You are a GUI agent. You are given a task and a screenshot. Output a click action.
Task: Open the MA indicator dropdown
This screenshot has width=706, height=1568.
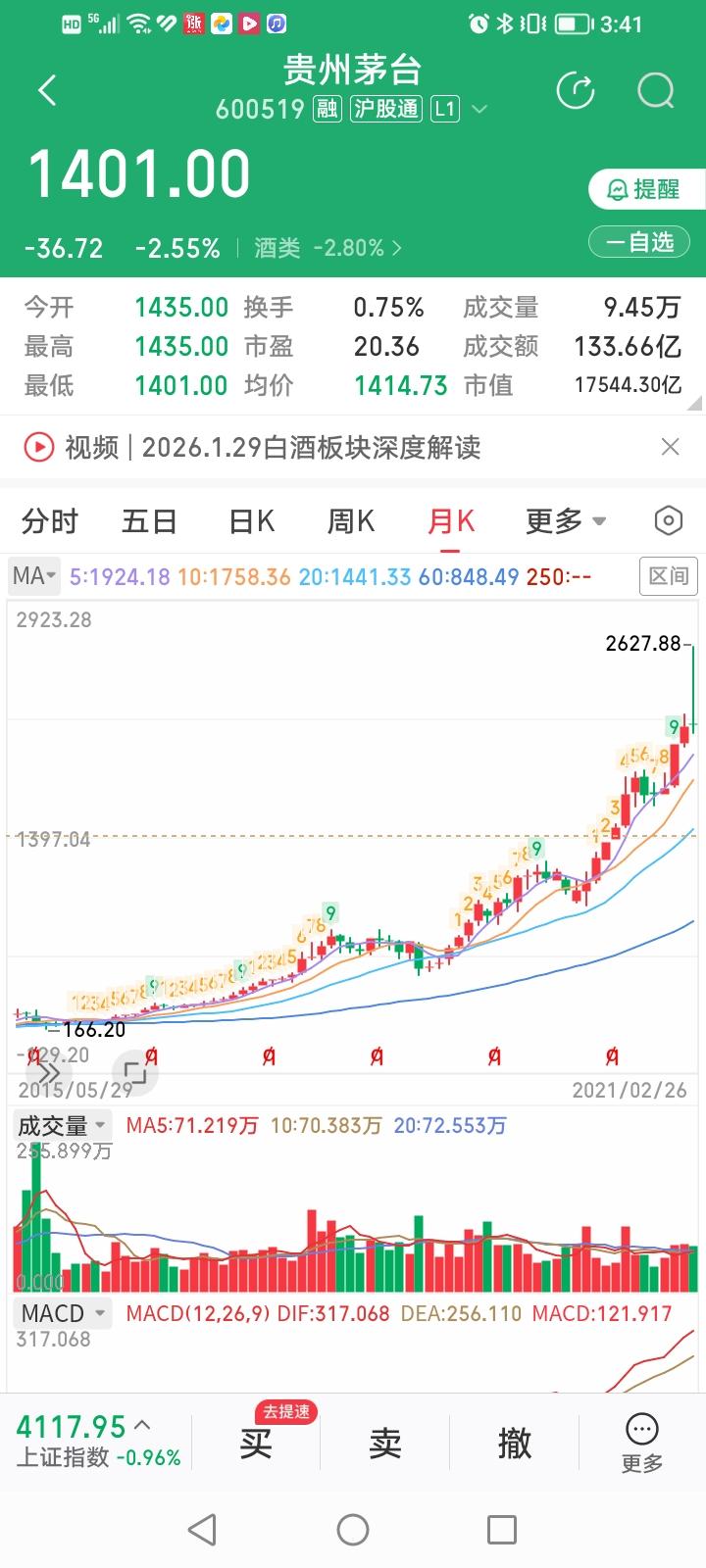coord(34,575)
